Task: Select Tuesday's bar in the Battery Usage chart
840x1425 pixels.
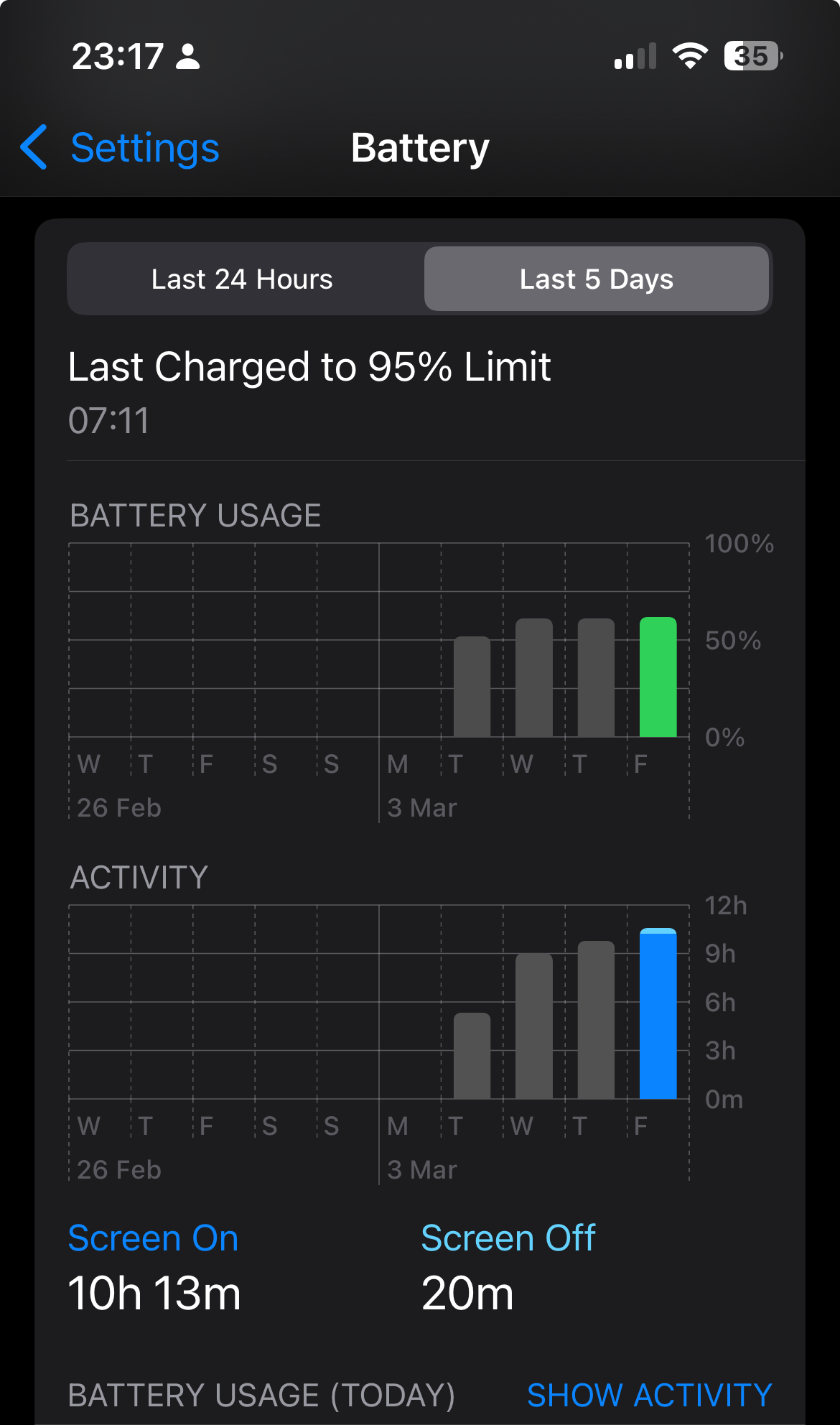Action: coord(472,687)
